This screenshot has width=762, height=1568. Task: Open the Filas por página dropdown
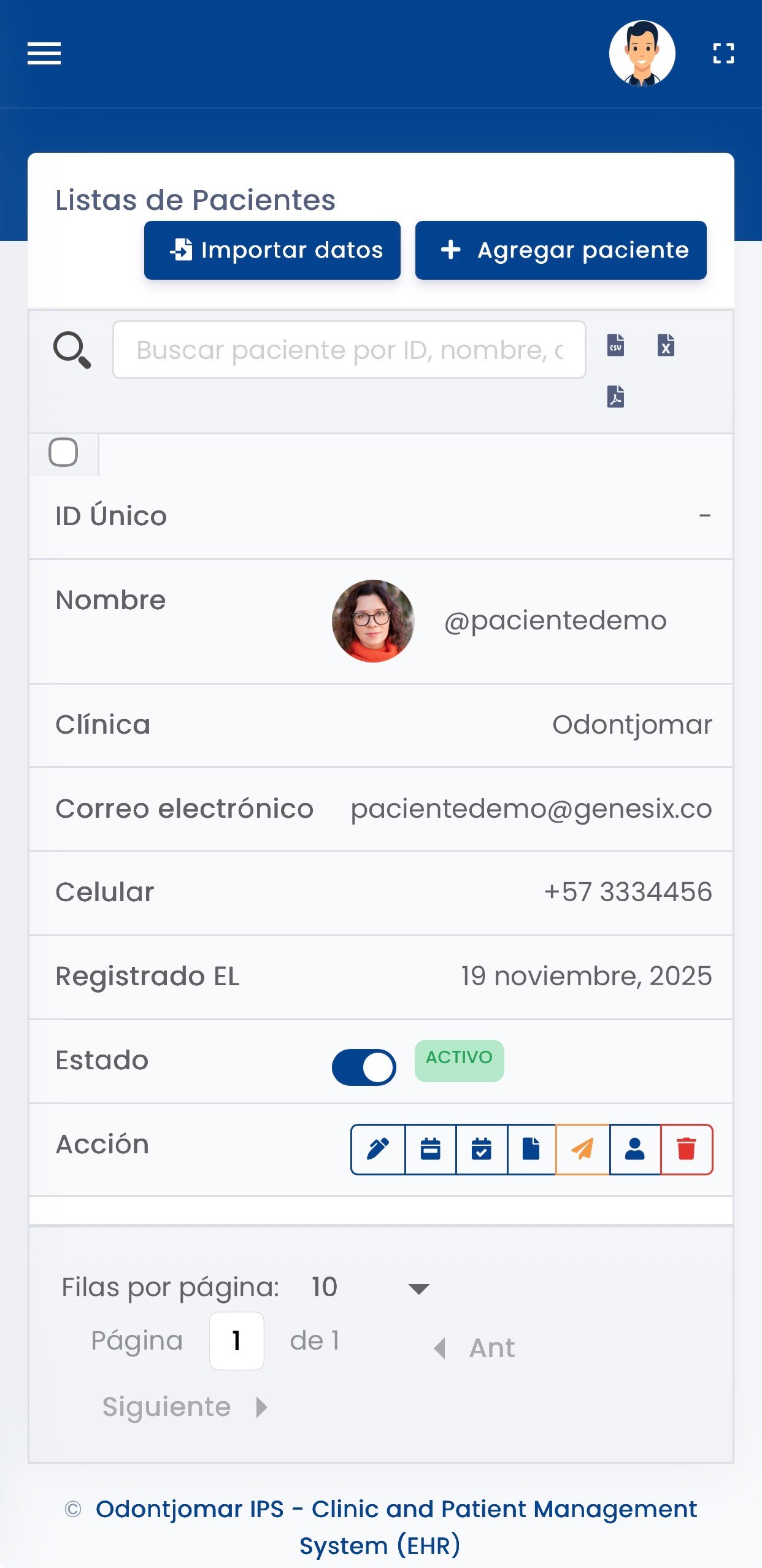[x=420, y=1287]
